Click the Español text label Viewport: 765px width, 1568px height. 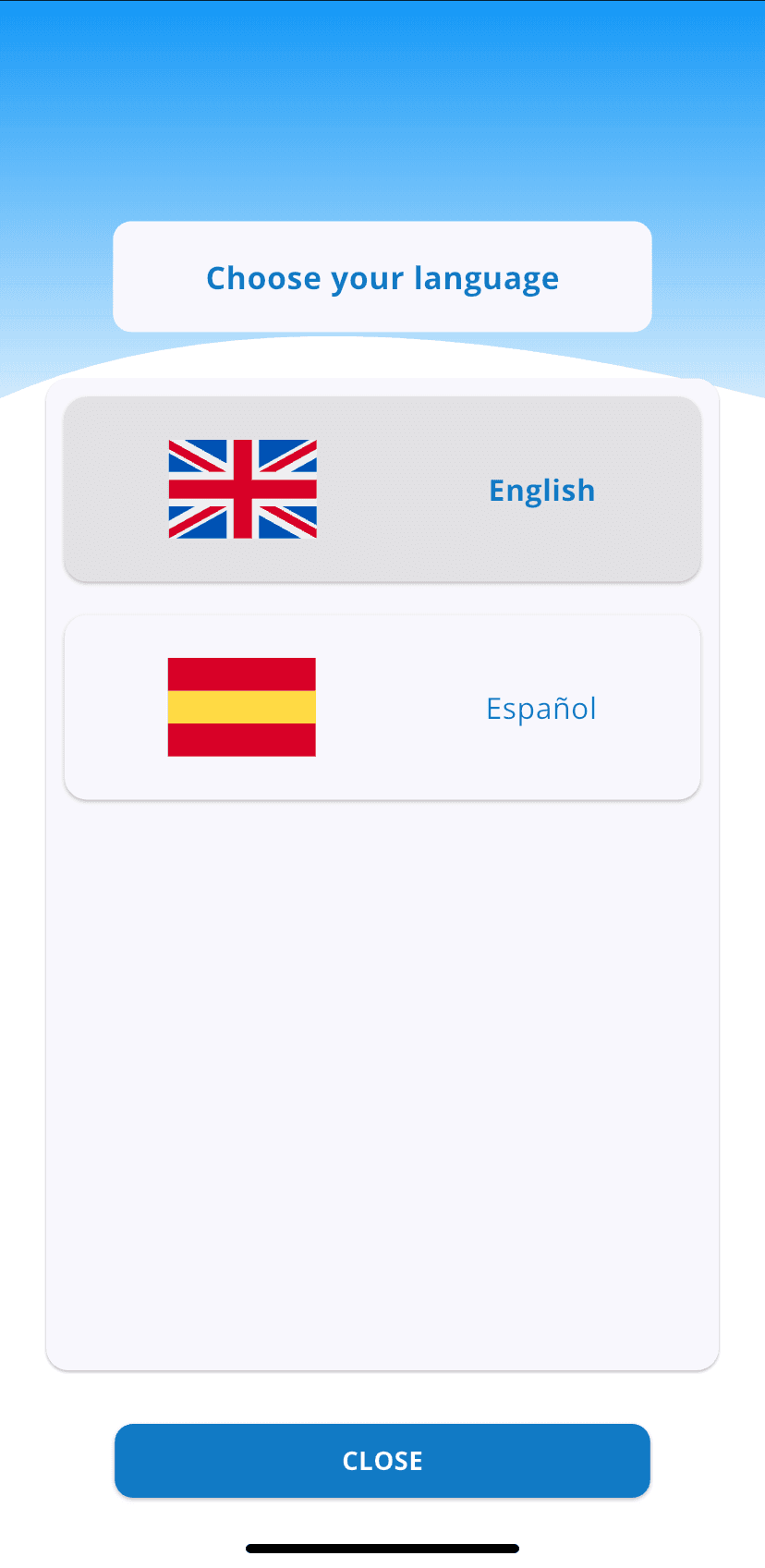coord(540,708)
